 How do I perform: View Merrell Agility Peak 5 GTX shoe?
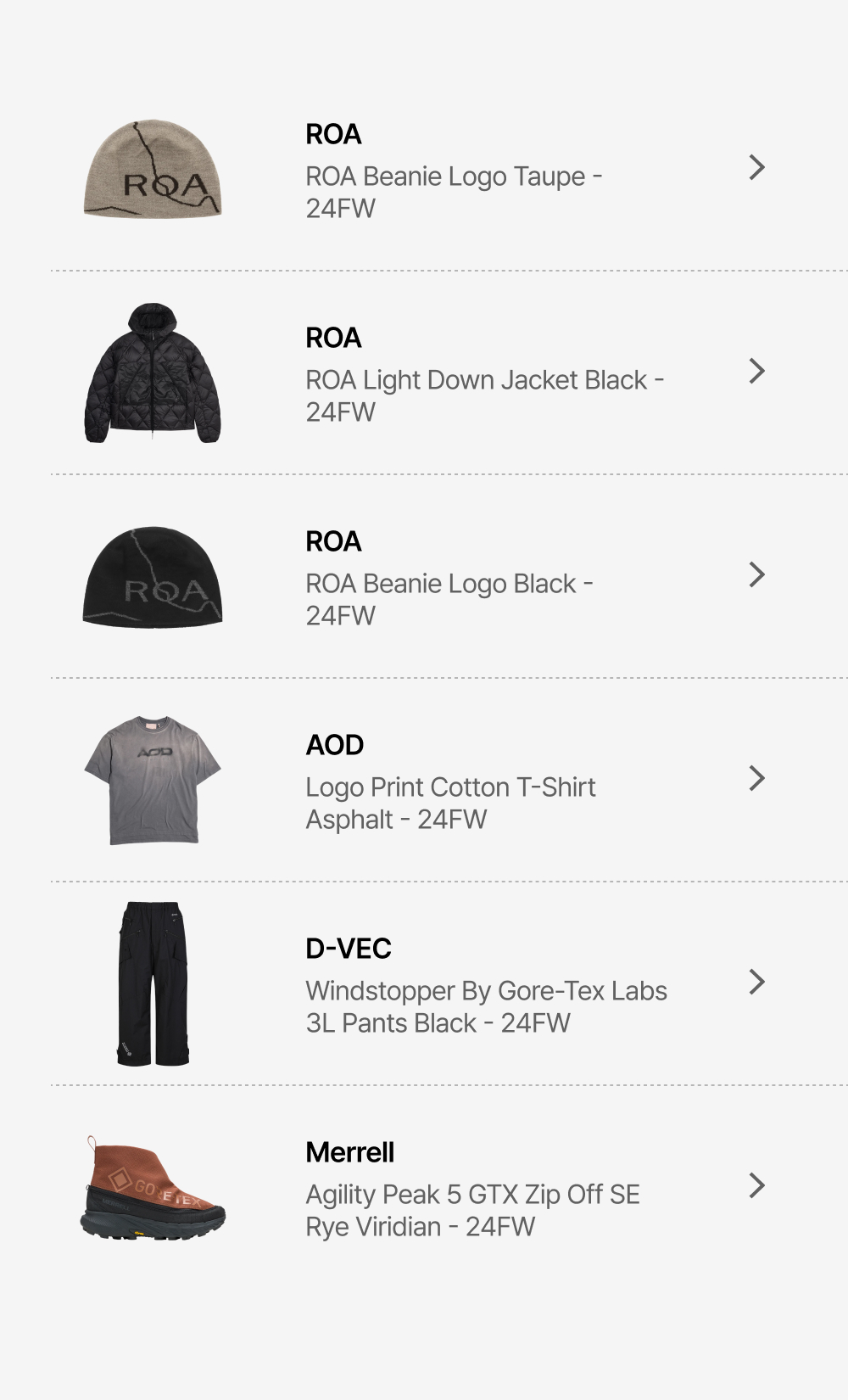click(x=449, y=1188)
